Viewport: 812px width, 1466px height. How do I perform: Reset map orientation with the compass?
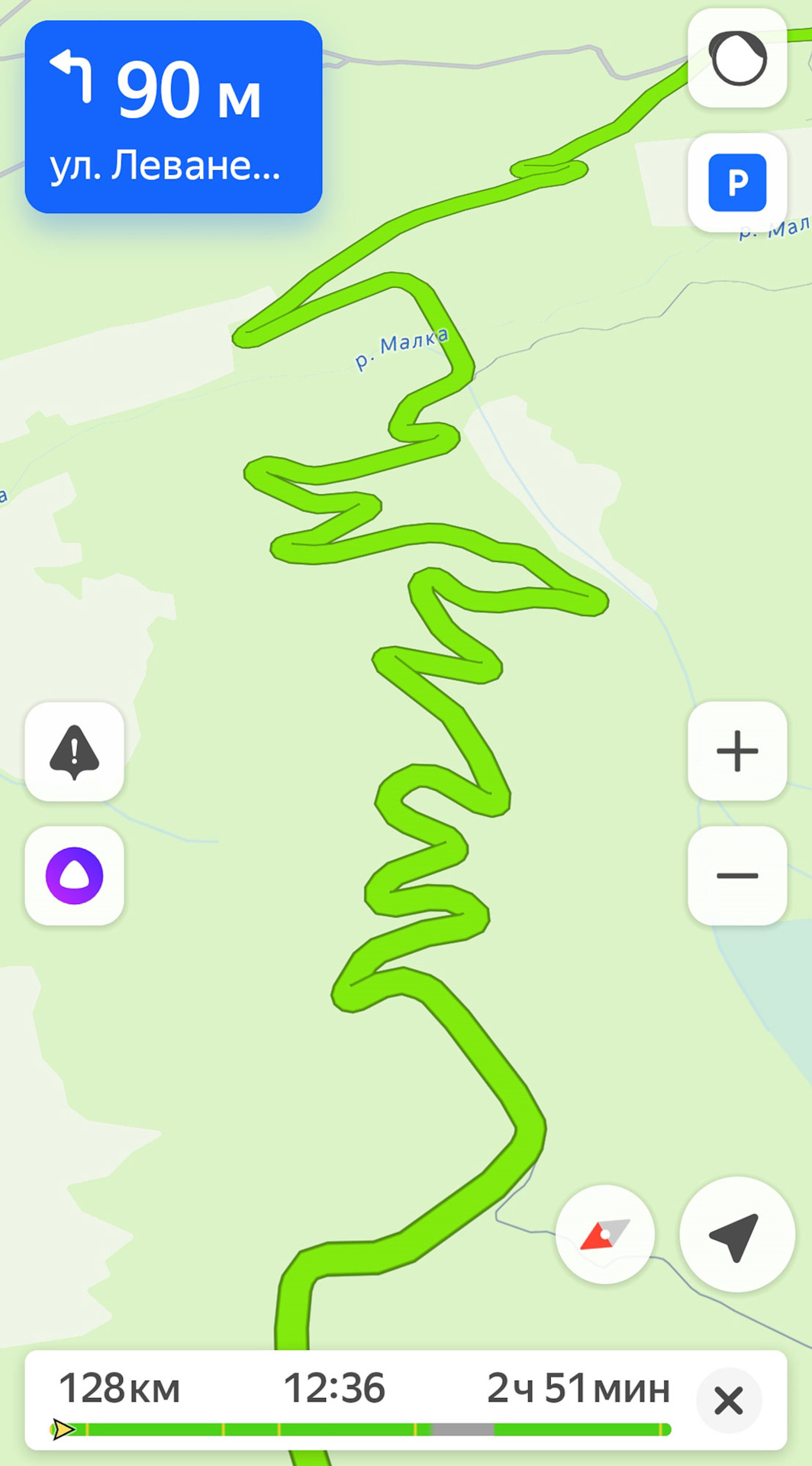tap(605, 1234)
